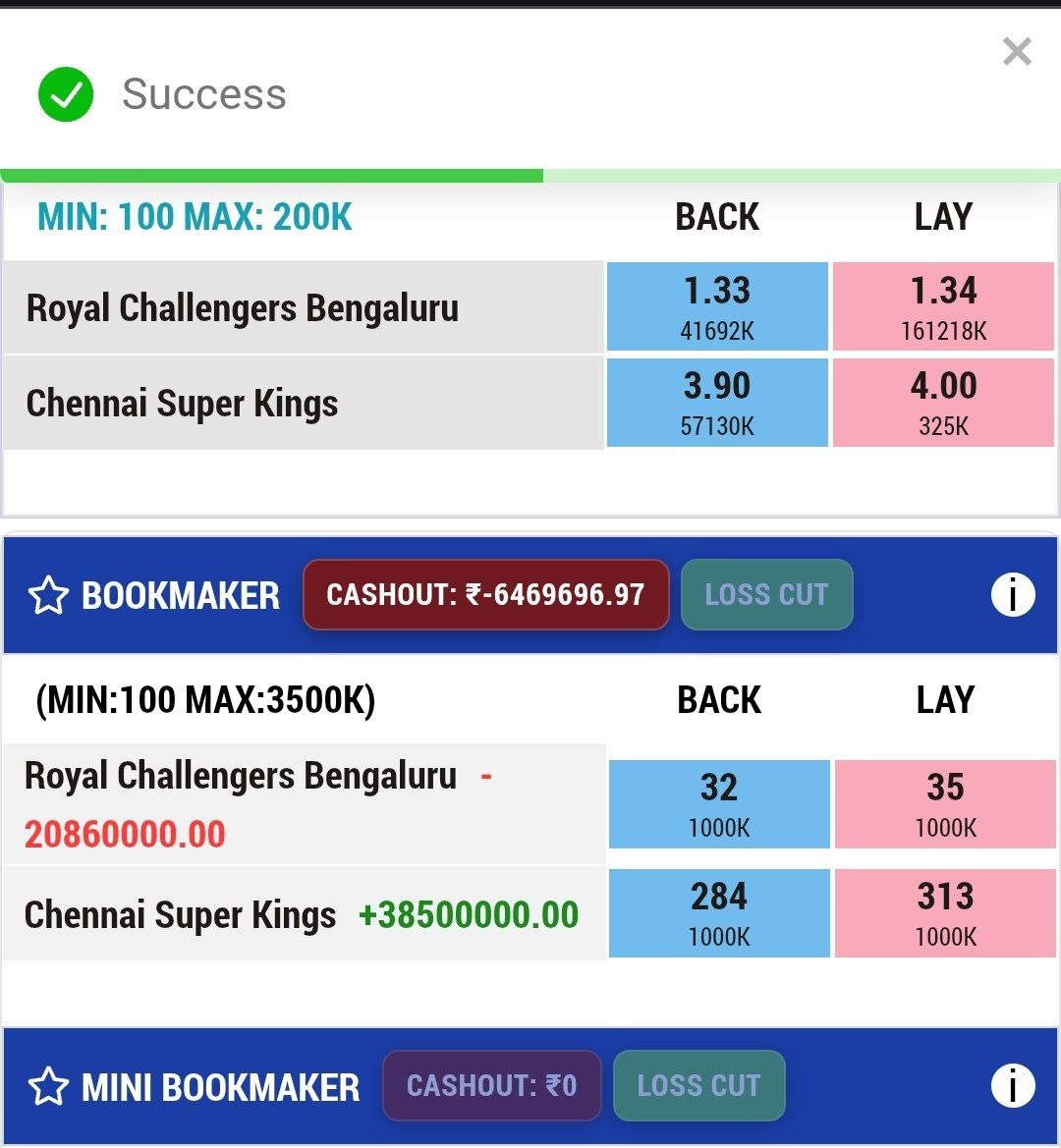This screenshot has width=1061, height=1148.
Task: Select Bookmaker back 32 for Bengaluru
Action: coord(719,803)
